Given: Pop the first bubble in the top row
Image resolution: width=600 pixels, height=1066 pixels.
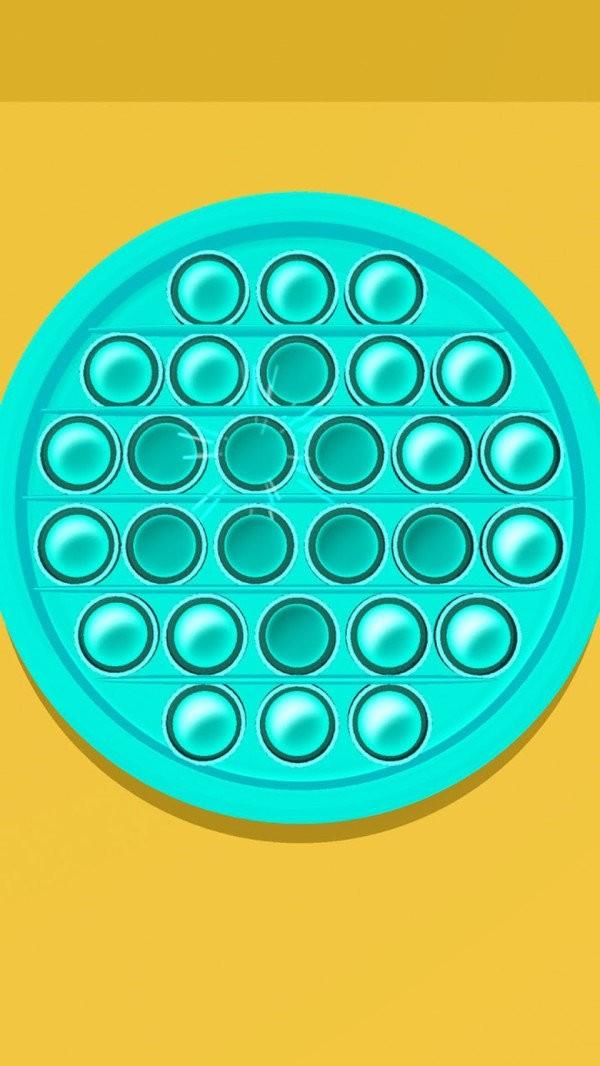Looking at the screenshot, I should [208, 290].
